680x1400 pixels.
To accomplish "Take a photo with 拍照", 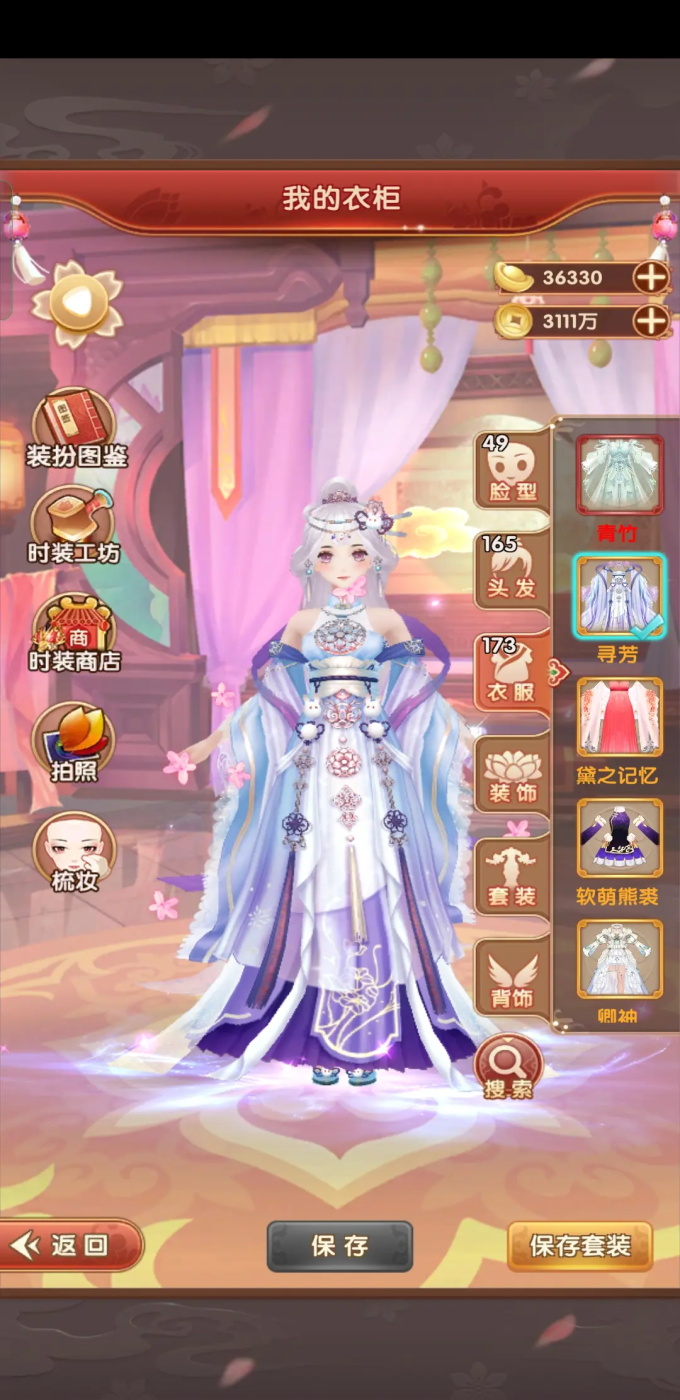I will point(74,743).
